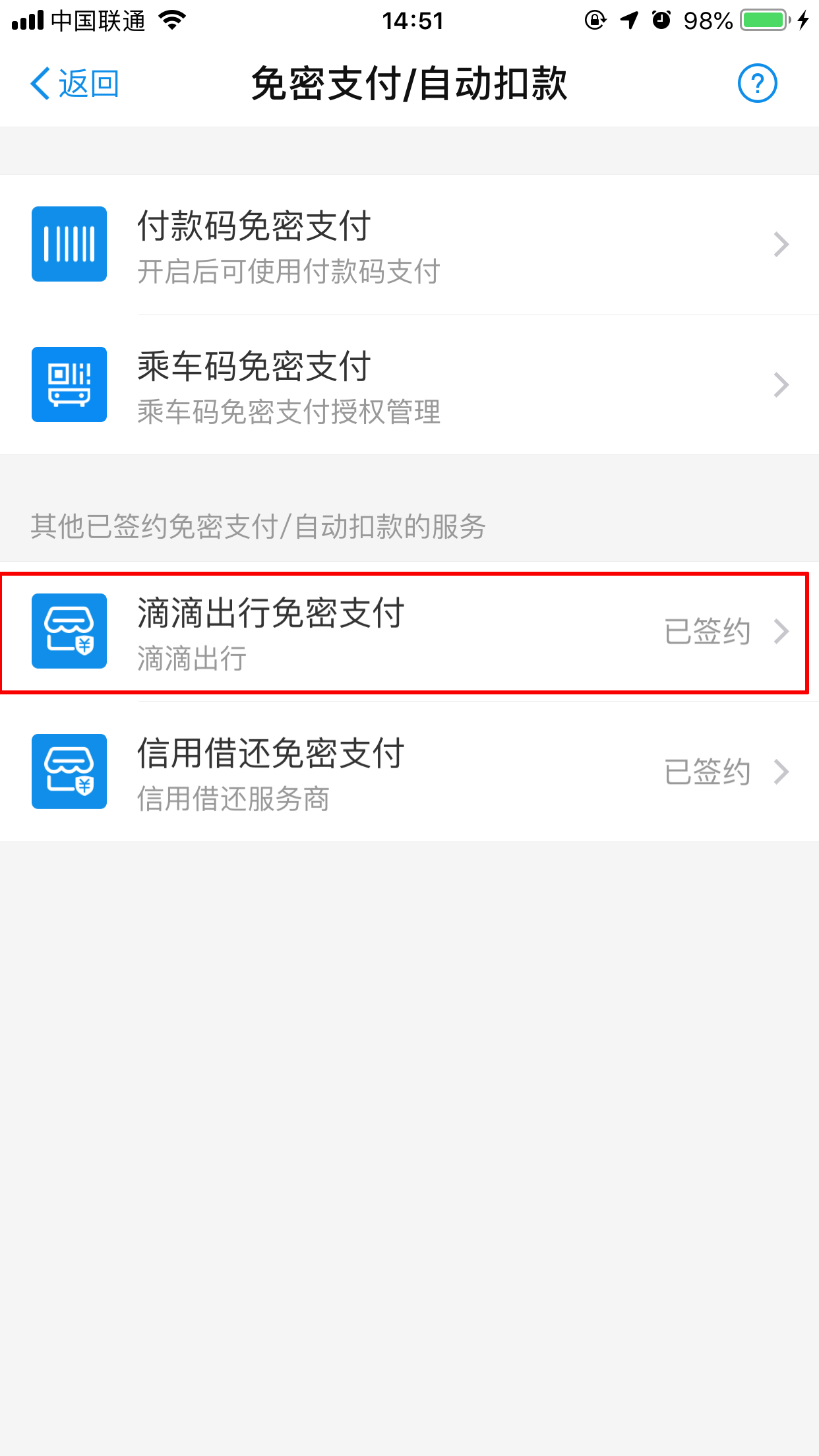The height and width of the screenshot is (1456, 819).
Task: Select the 付款码免密支付 barcode icon
Action: [69, 243]
